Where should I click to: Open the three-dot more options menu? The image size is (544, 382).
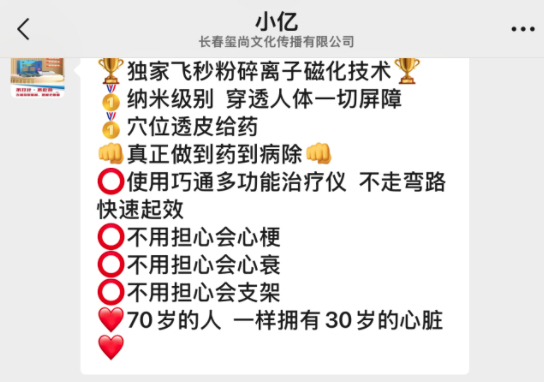tap(523, 29)
